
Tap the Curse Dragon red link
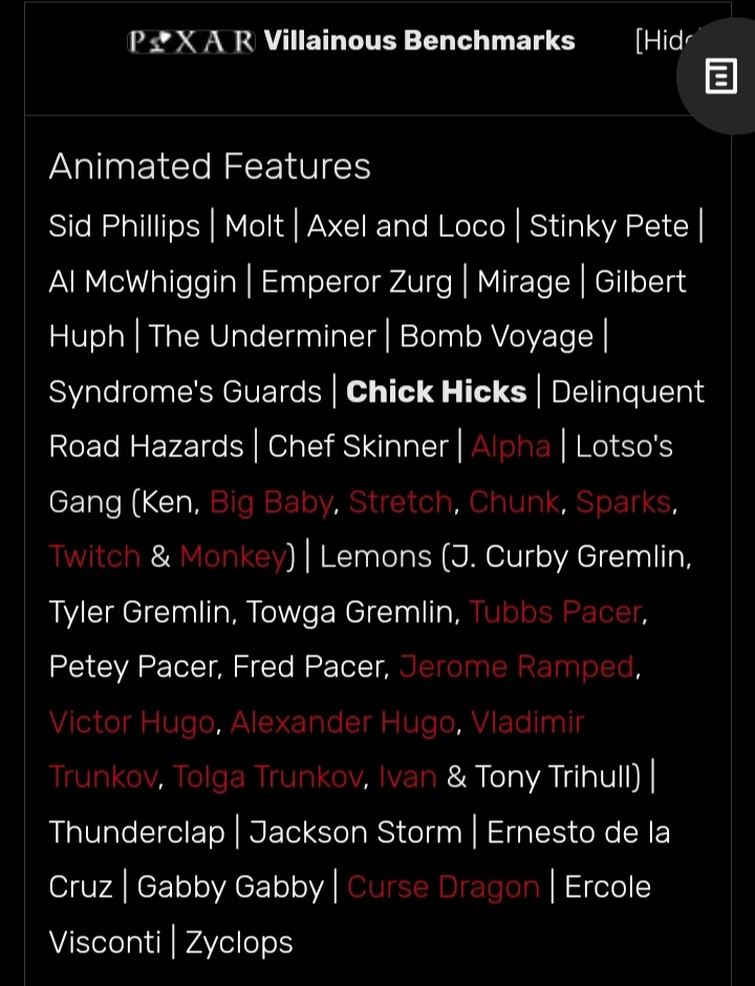click(x=443, y=887)
